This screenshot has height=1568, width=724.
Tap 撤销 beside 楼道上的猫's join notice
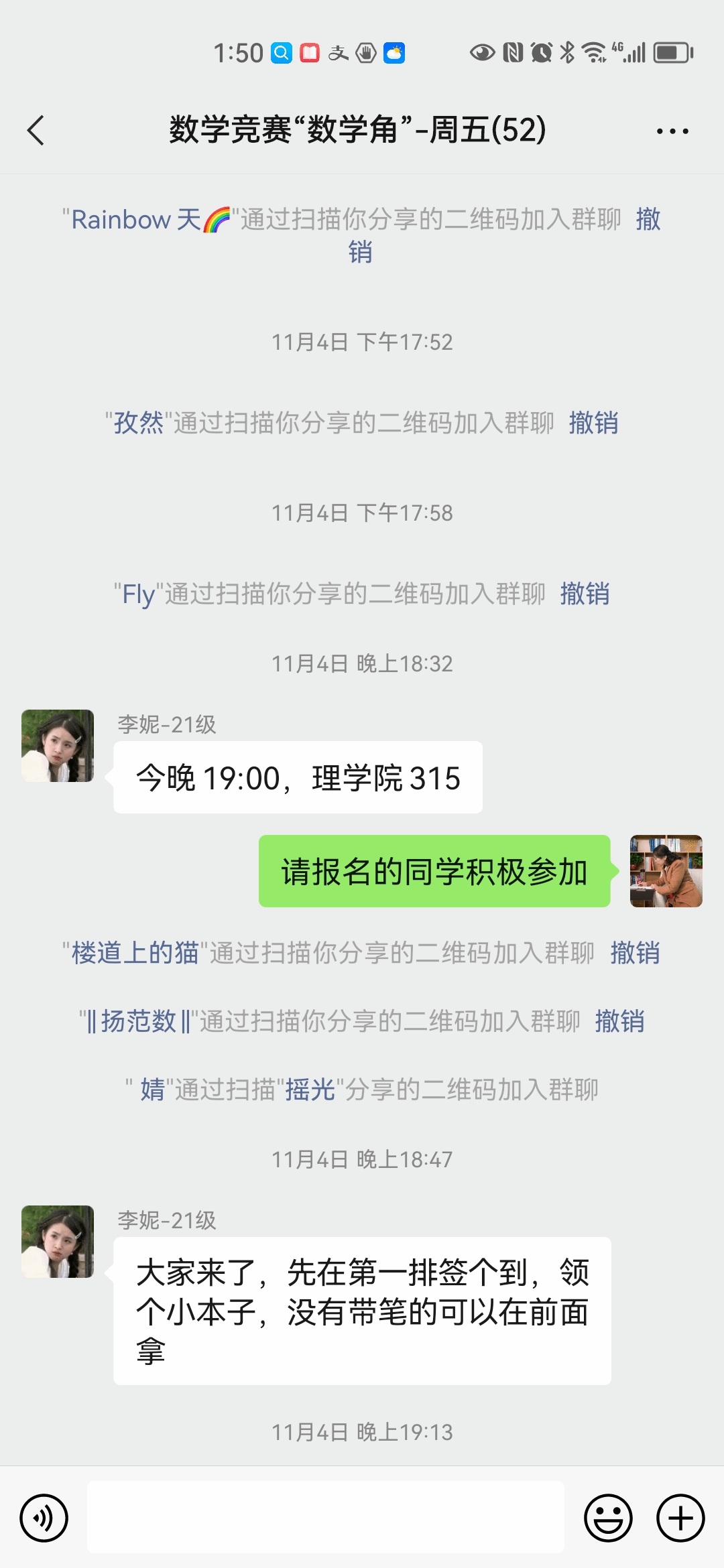(635, 953)
